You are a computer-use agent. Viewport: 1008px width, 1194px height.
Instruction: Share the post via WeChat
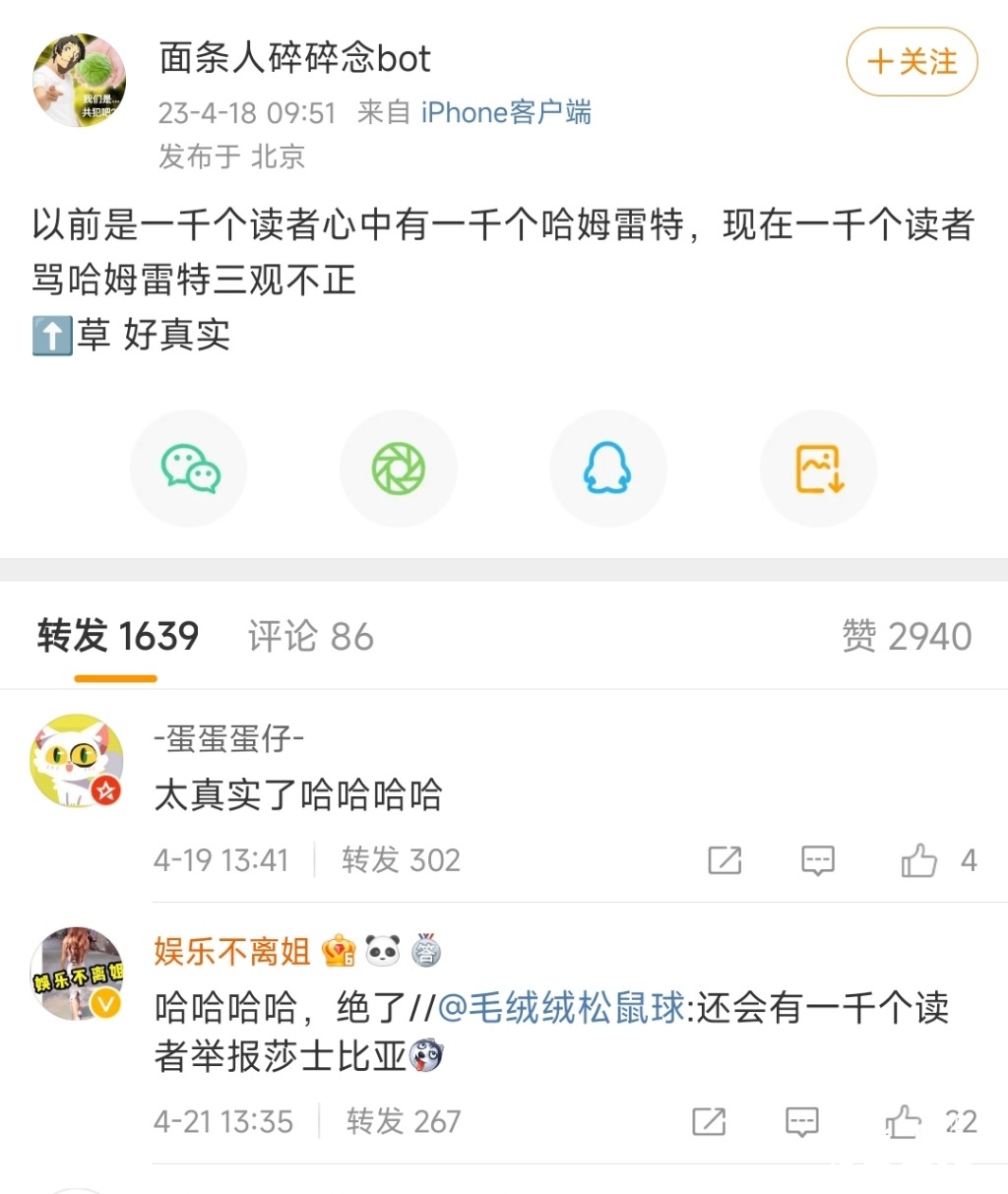point(189,469)
